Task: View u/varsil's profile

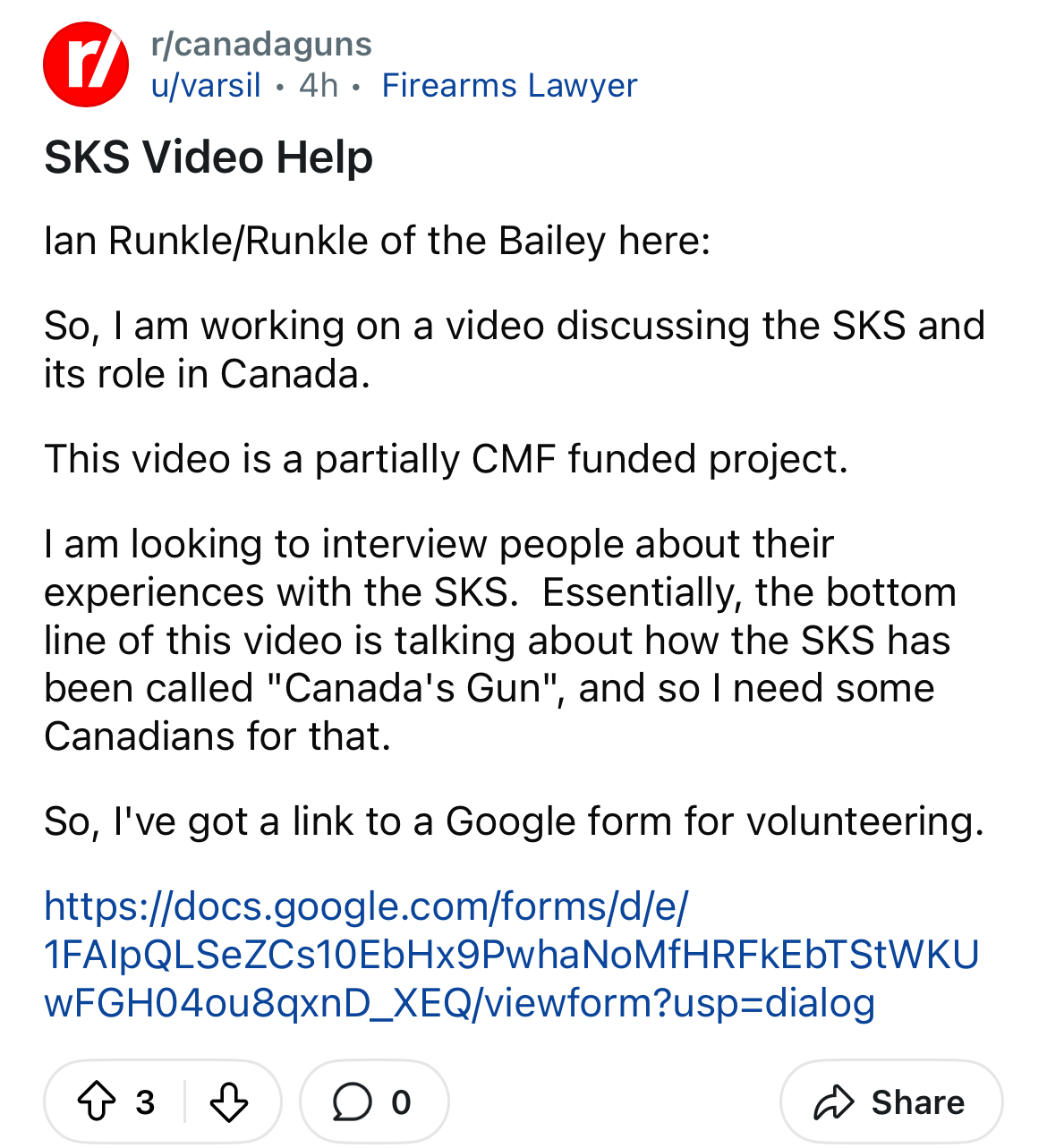Action: (x=206, y=86)
